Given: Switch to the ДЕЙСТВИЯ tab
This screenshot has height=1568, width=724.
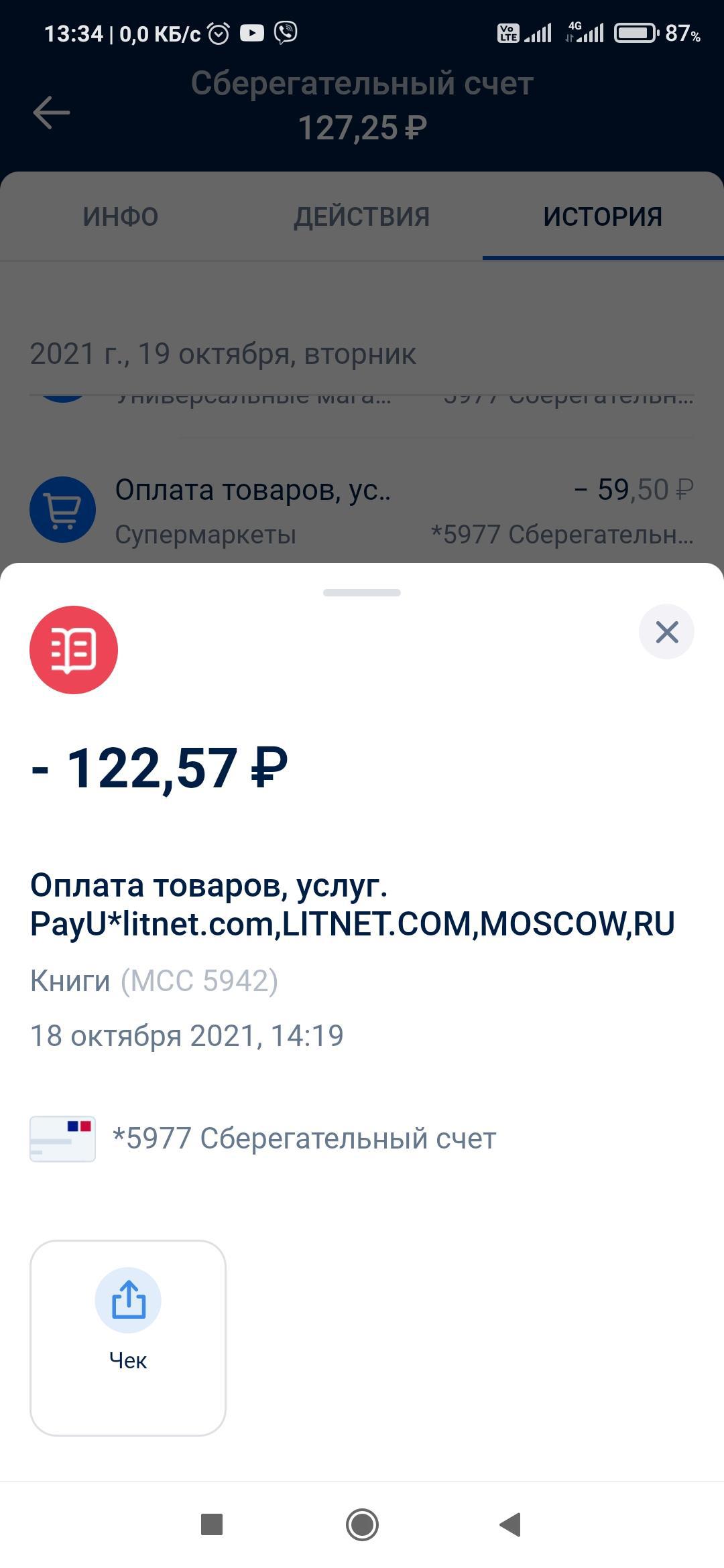Looking at the screenshot, I should [362, 216].
